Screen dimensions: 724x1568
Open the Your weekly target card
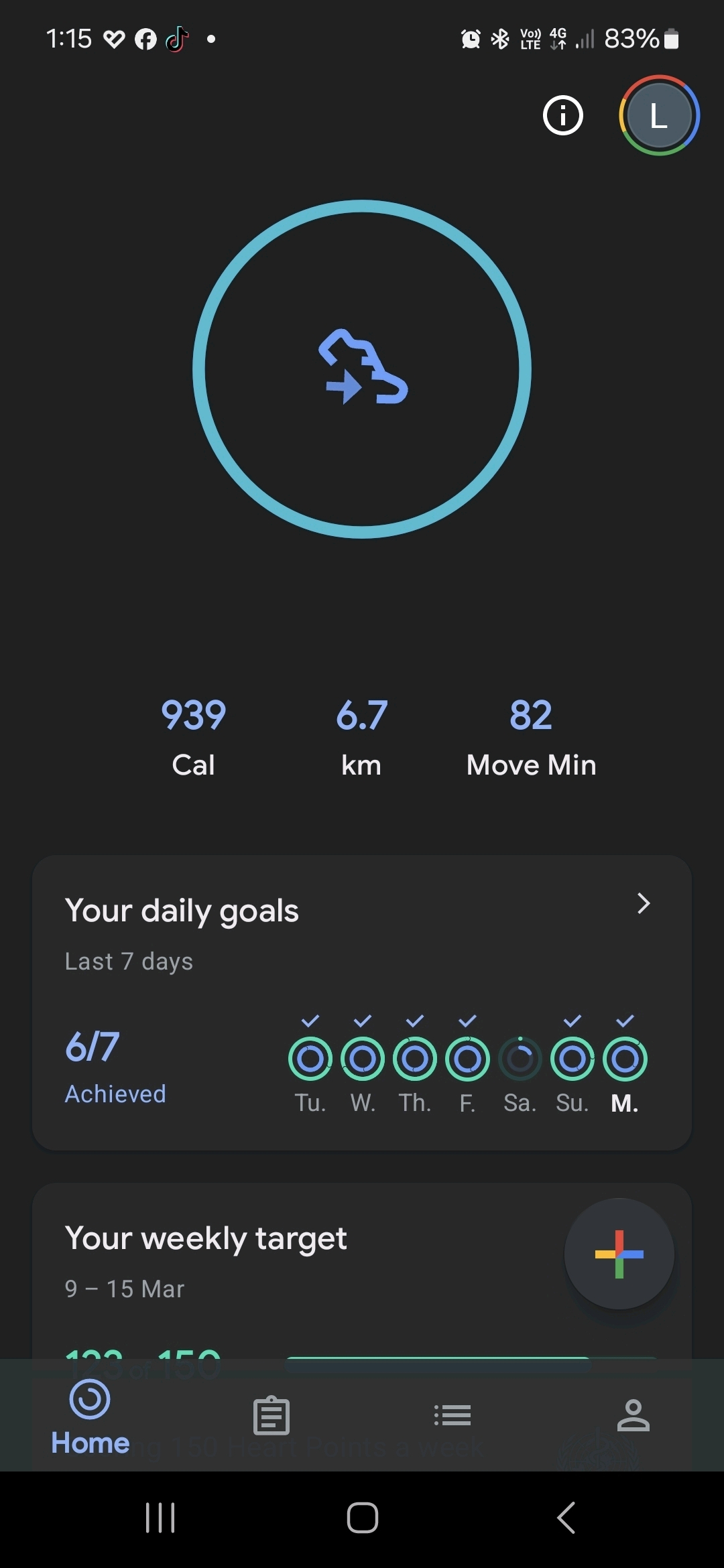268,1260
